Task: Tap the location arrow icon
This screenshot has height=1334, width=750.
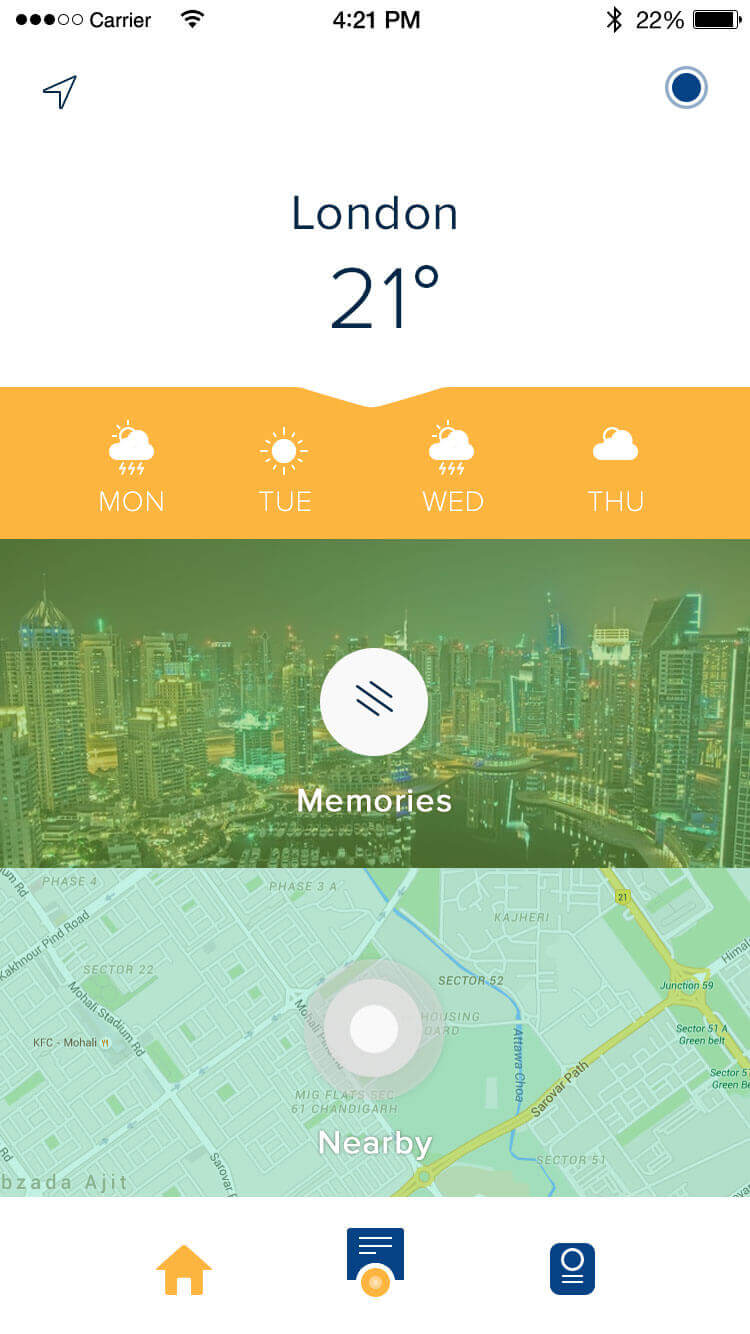Action: tap(60, 91)
